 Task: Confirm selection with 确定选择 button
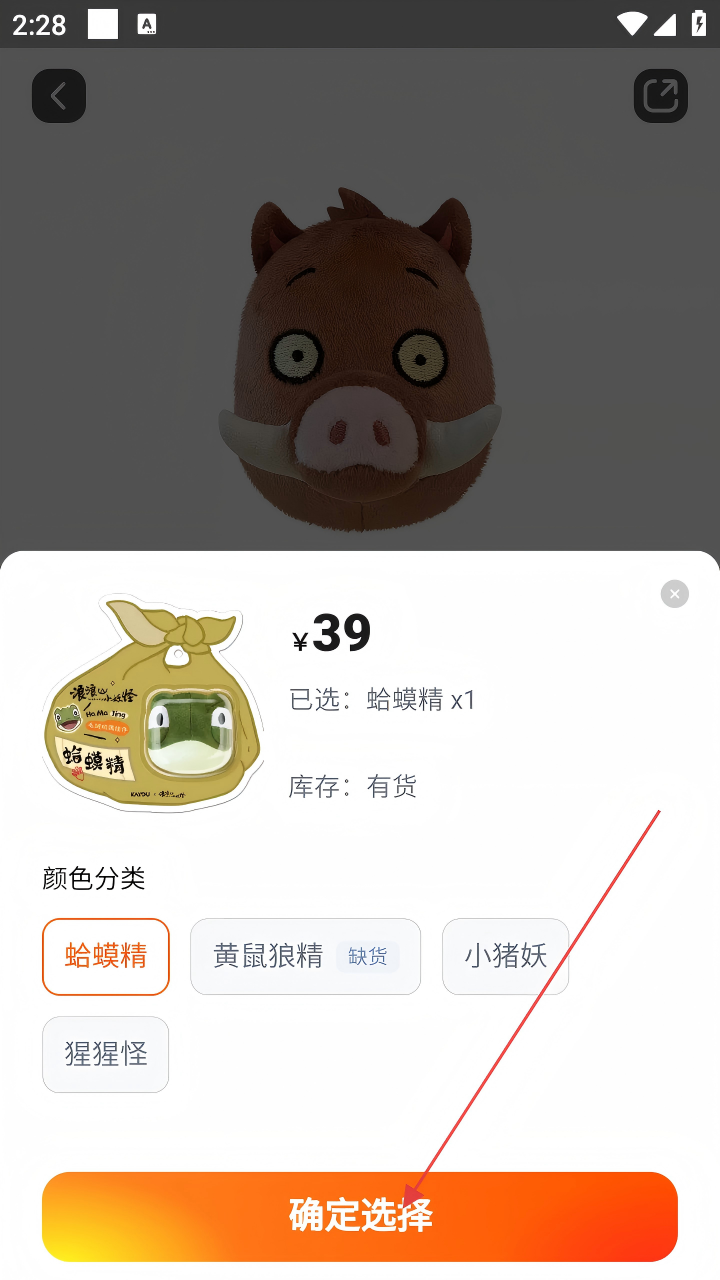[x=360, y=1216]
